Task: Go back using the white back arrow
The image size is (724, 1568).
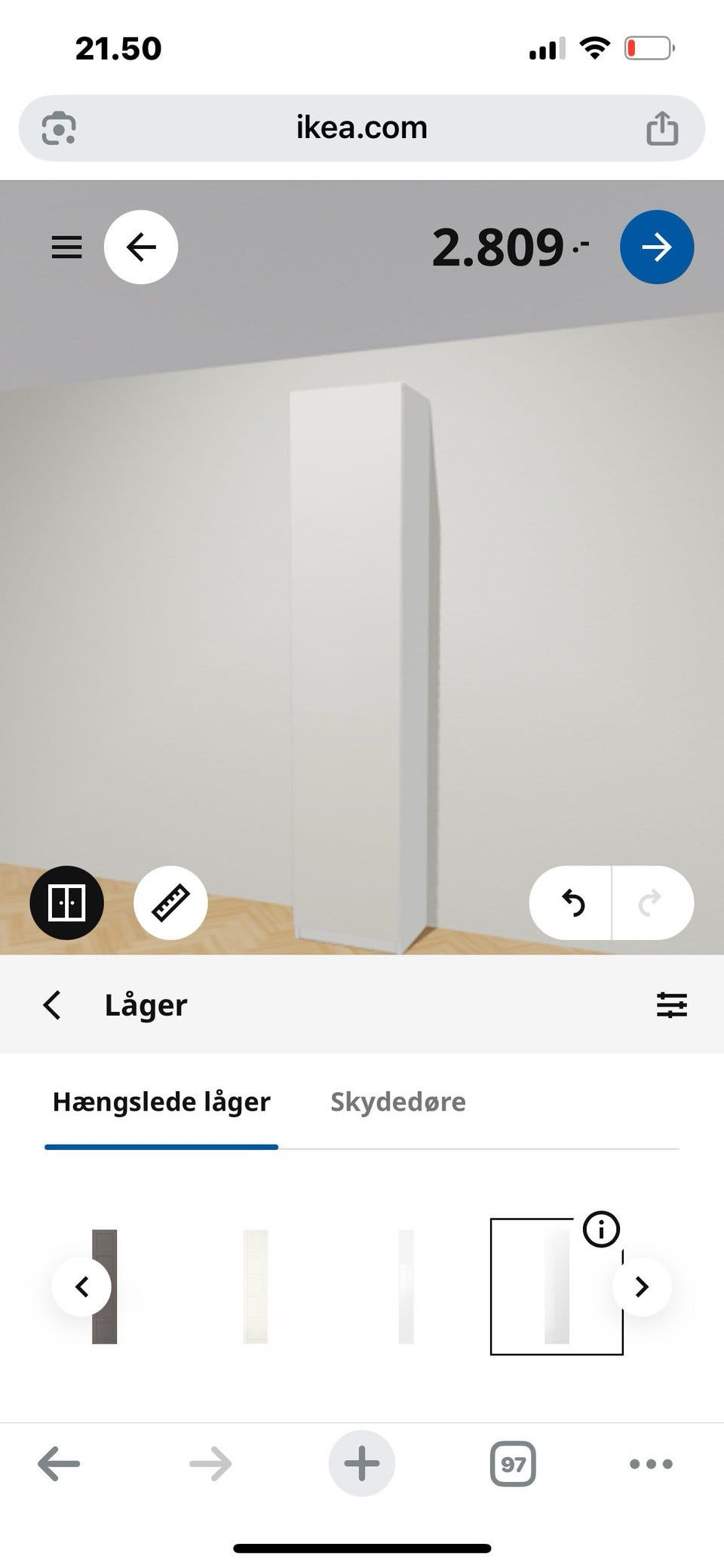Action: [x=141, y=247]
